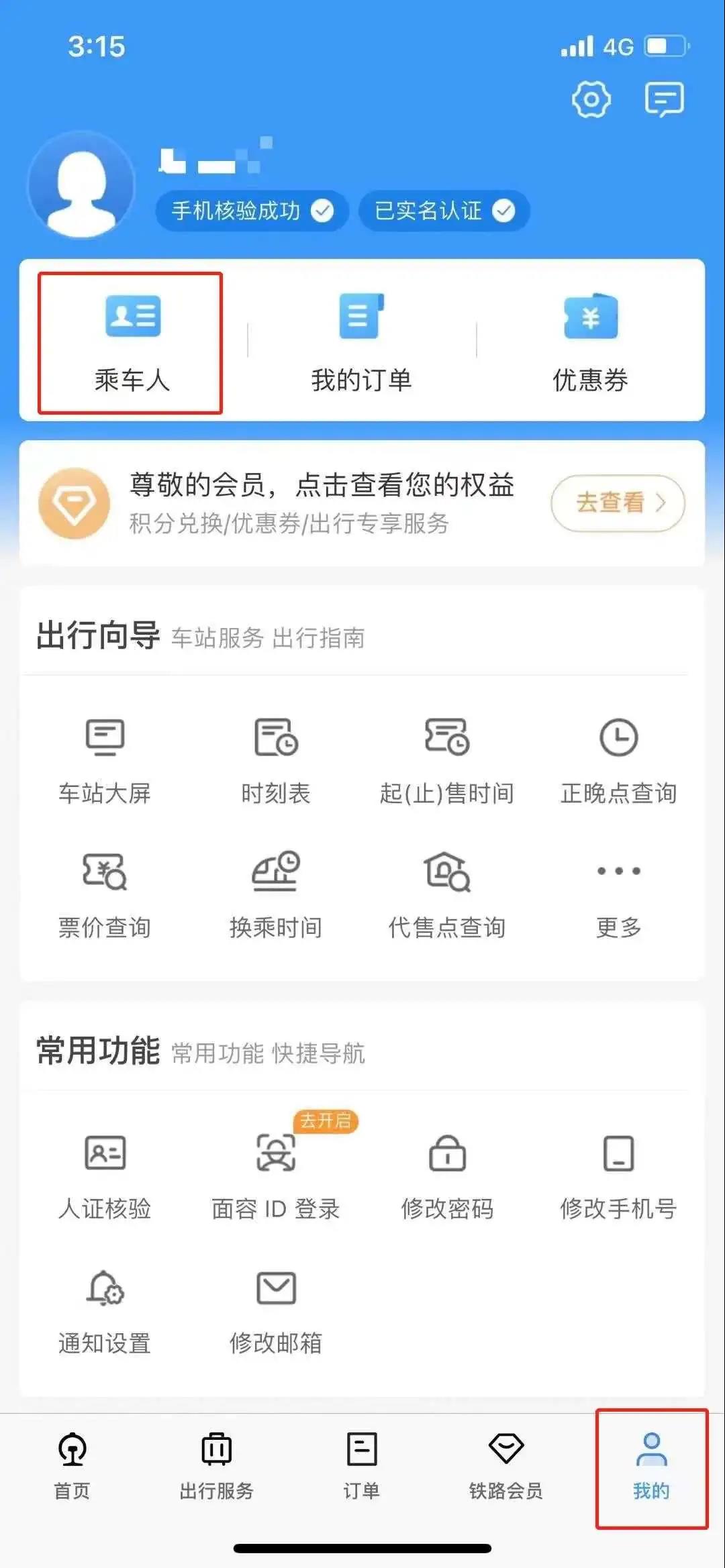Open 优惠券 coupons
This screenshot has width=725, height=1568.
pyautogui.click(x=590, y=343)
